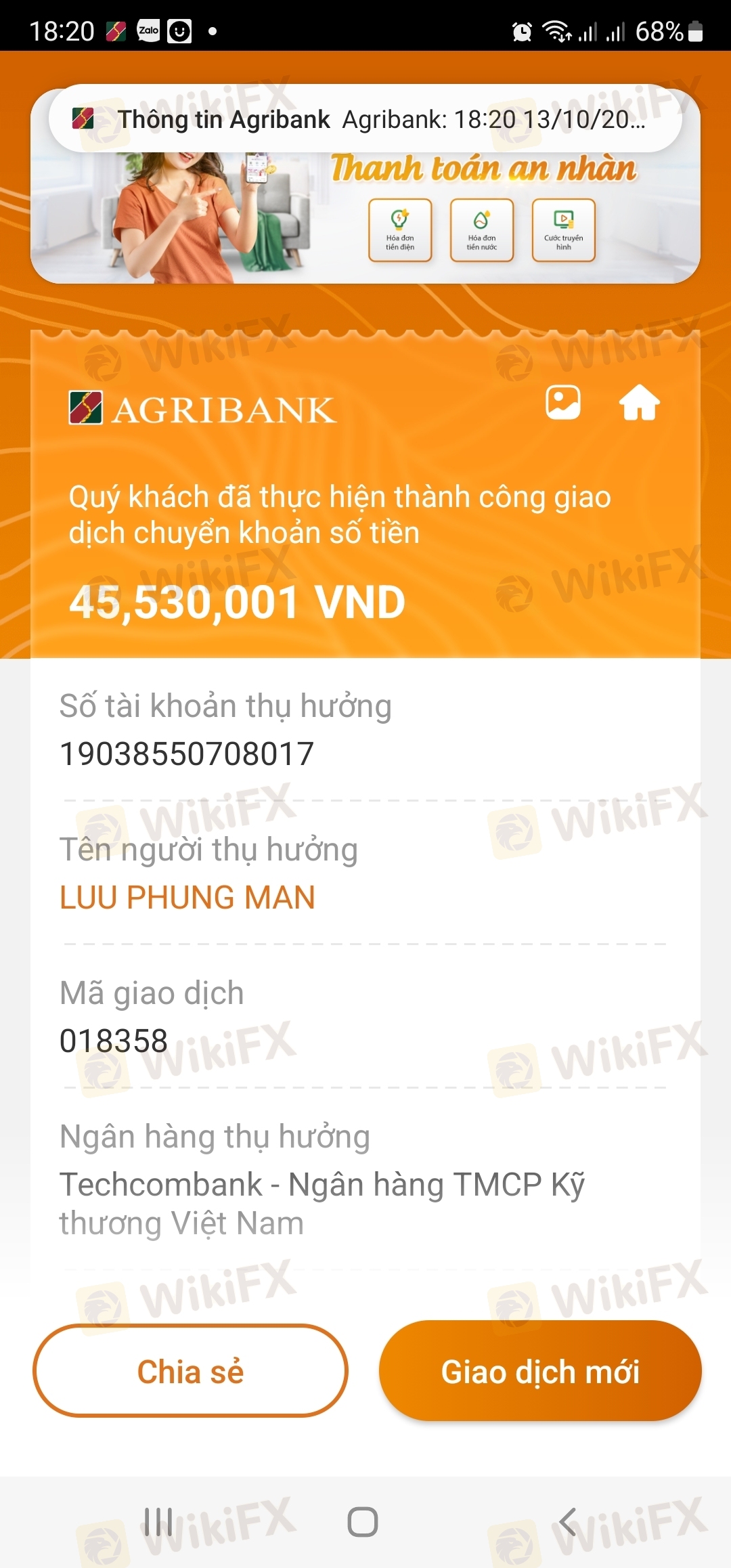731x1568 pixels.
Task: Go to the Agribank home screen icon
Action: click(640, 403)
